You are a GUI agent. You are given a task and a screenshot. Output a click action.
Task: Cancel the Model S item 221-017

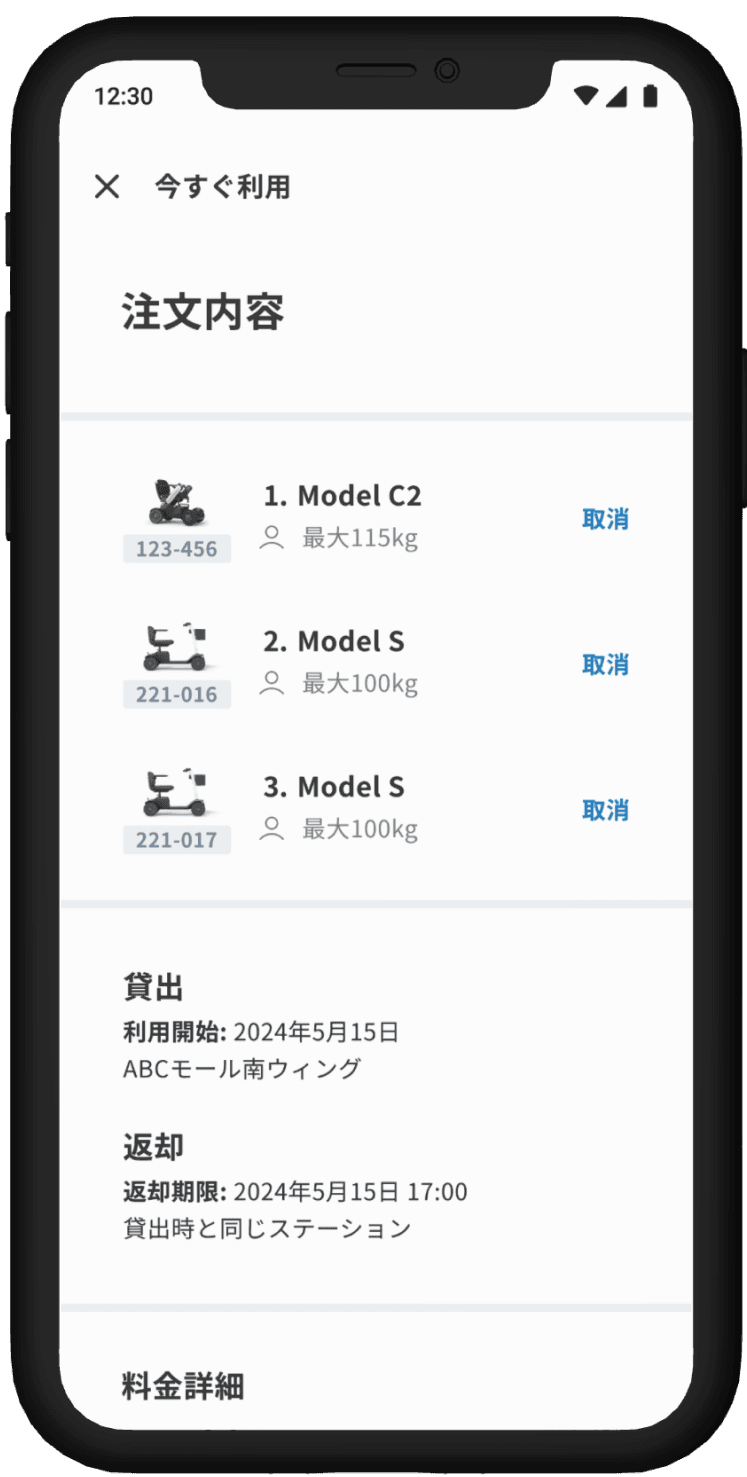click(605, 811)
